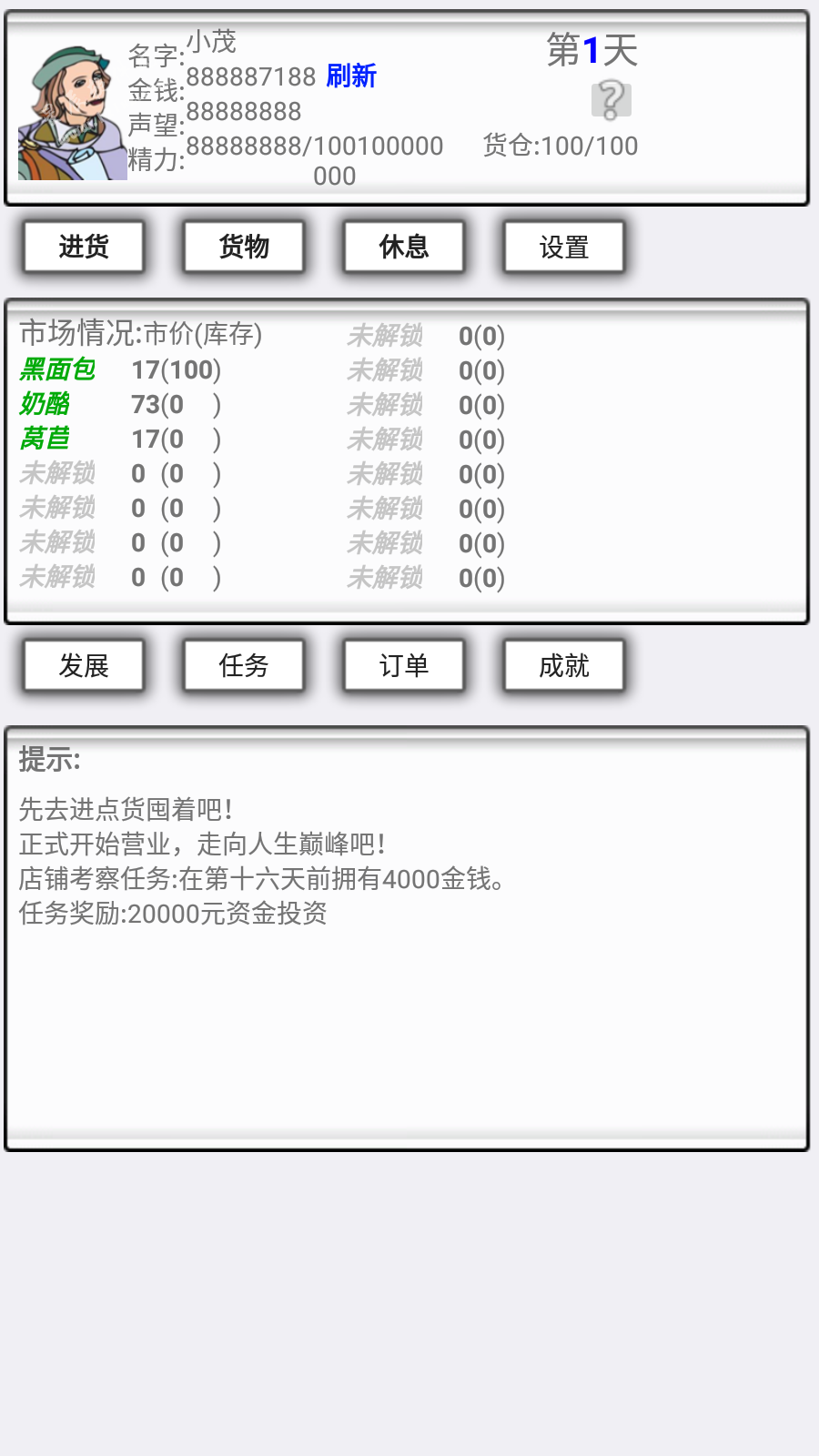Open the 进货 purchase goods screen

(84, 247)
